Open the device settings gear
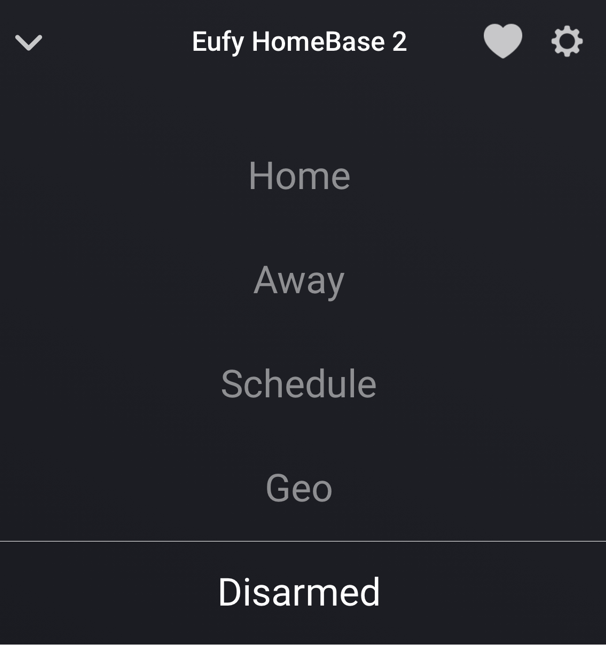 [x=567, y=42]
